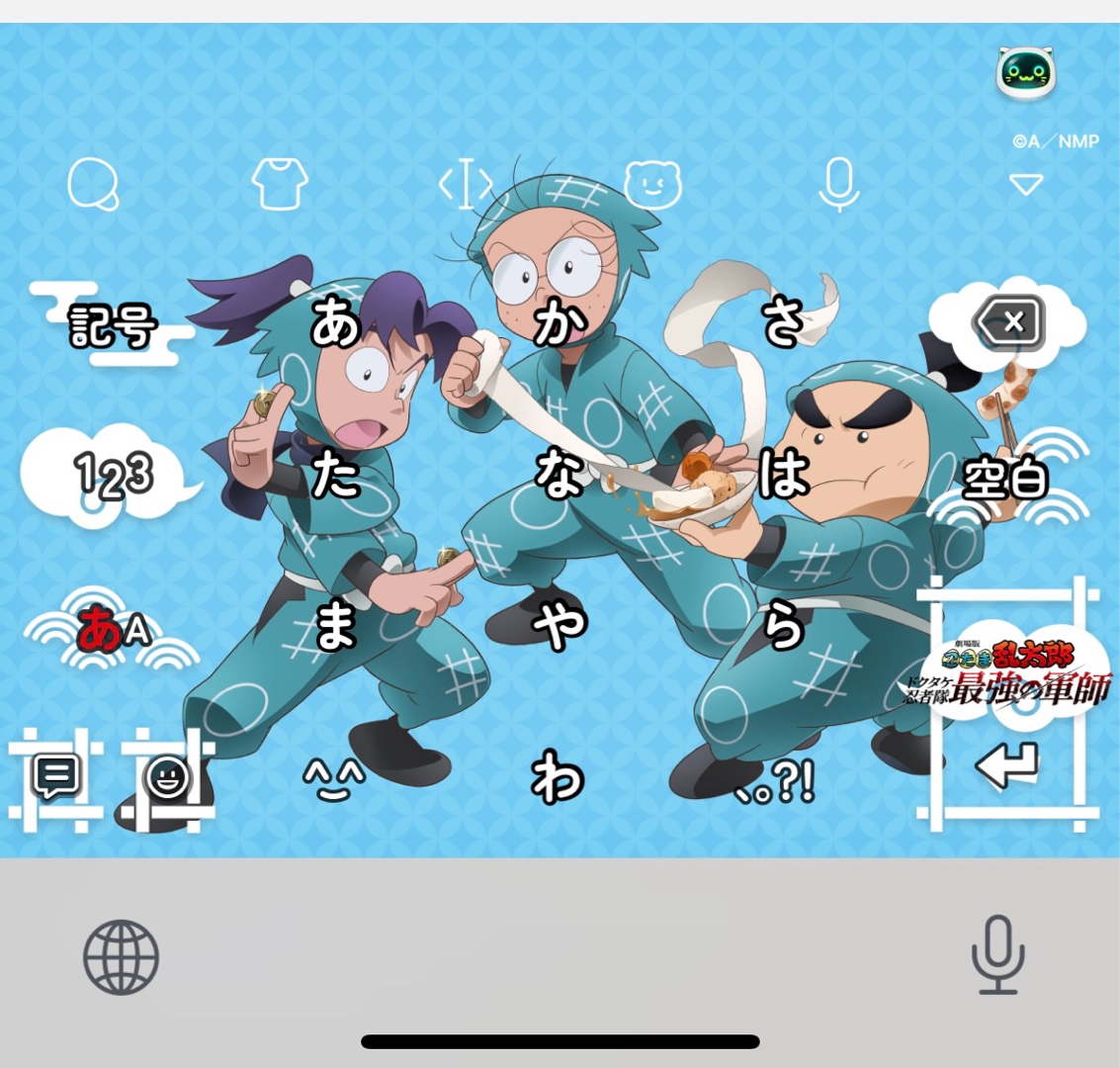The height and width of the screenshot is (1068, 1120).
Task: Type the あ key
Action: (x=335, y=323)
